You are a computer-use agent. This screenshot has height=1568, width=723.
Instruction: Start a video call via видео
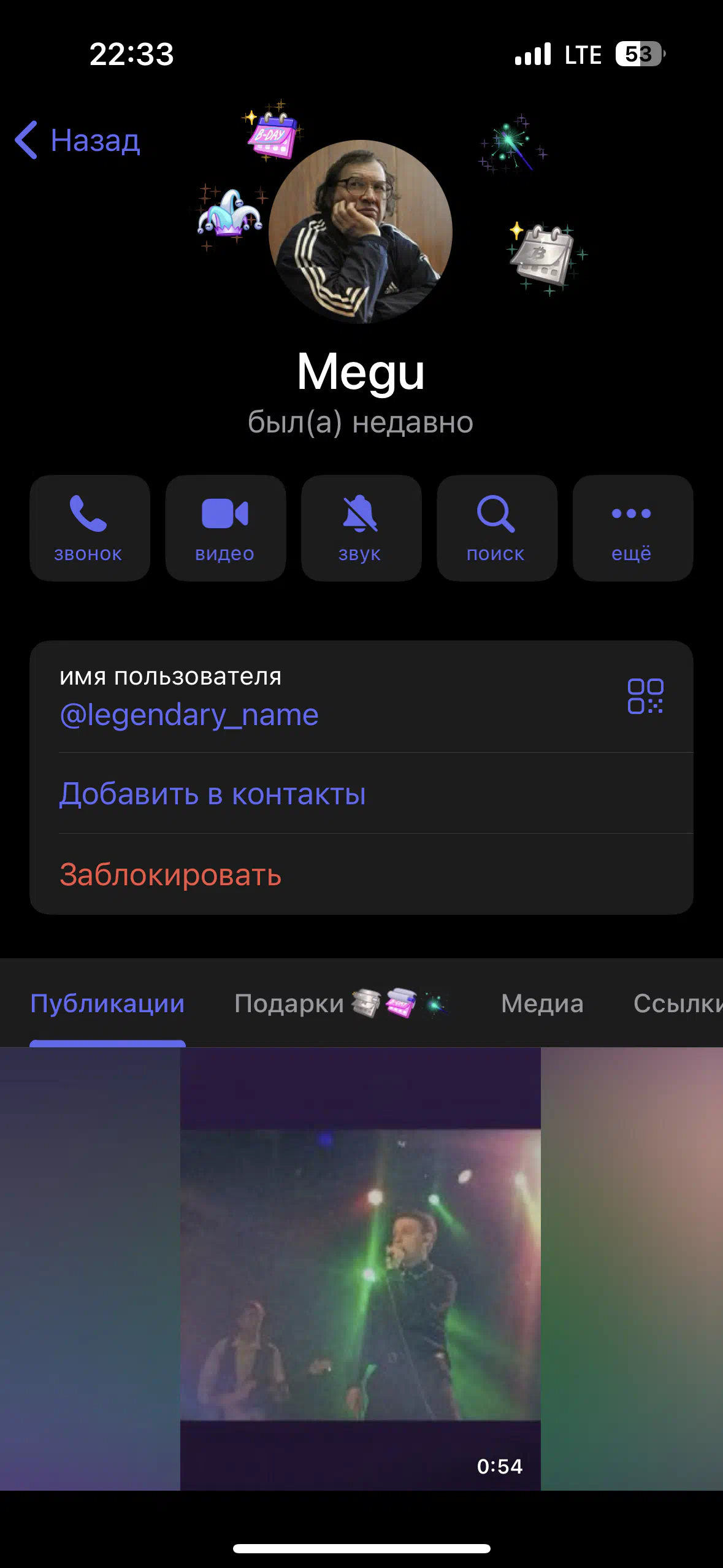tap(226, 528)
